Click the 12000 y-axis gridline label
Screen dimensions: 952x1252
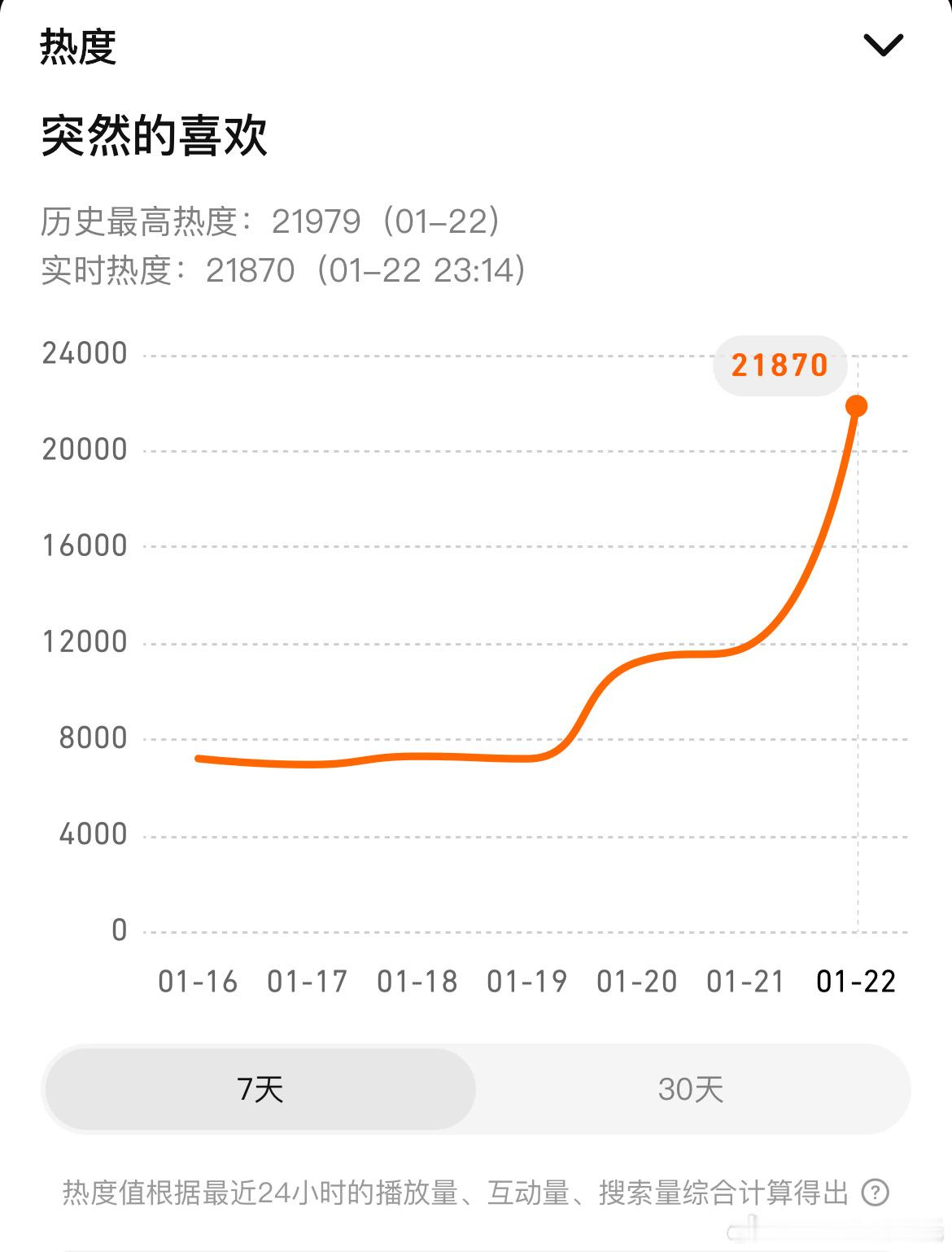[x=85, y=642]
